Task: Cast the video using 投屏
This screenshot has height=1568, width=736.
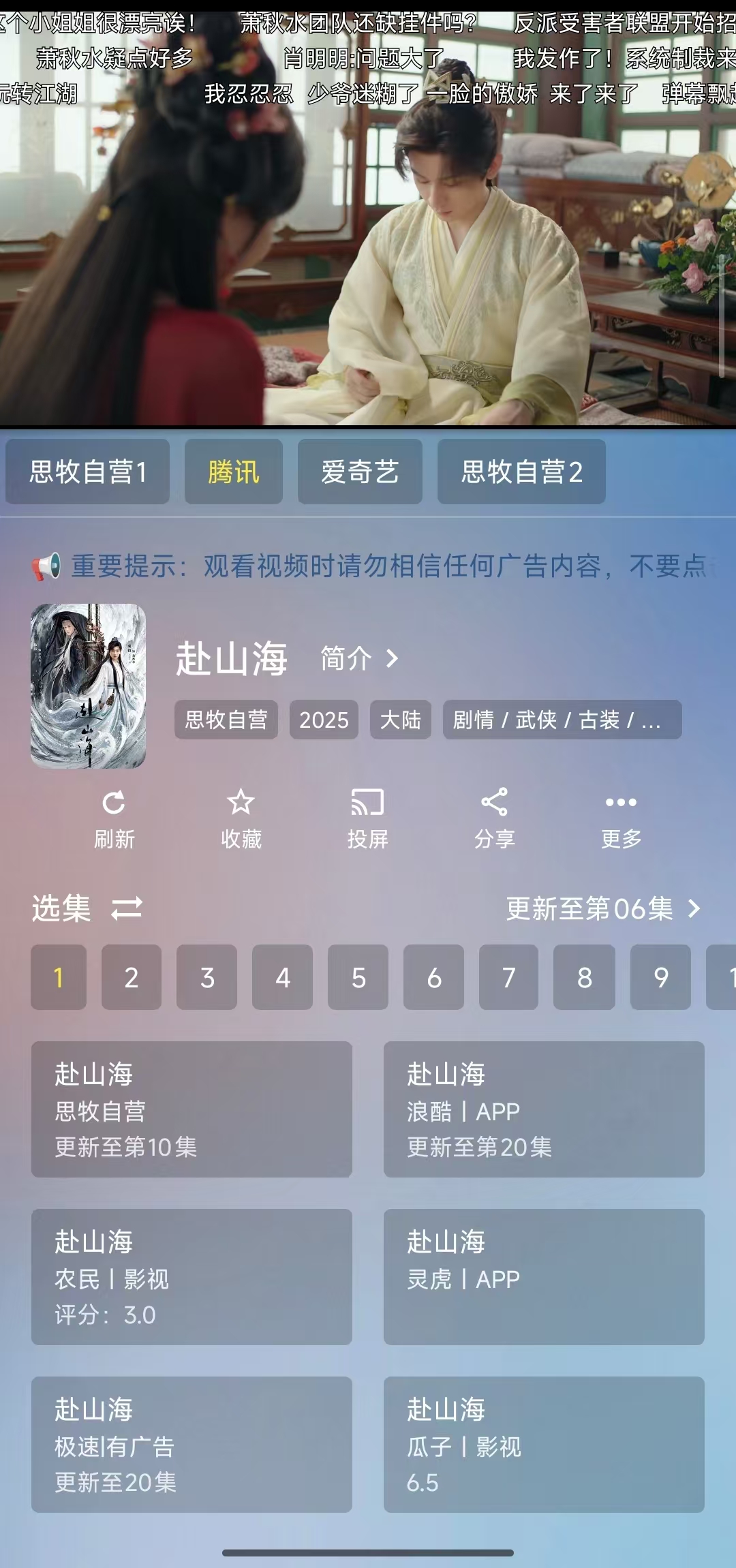Action: coord(367,819)
